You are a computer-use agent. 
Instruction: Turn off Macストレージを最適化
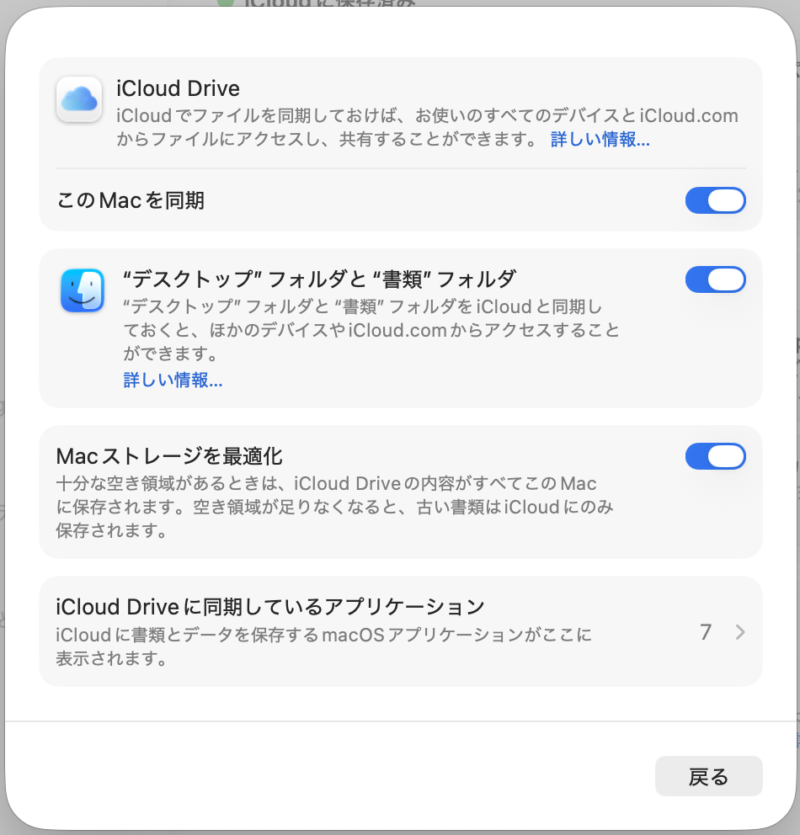715,456
